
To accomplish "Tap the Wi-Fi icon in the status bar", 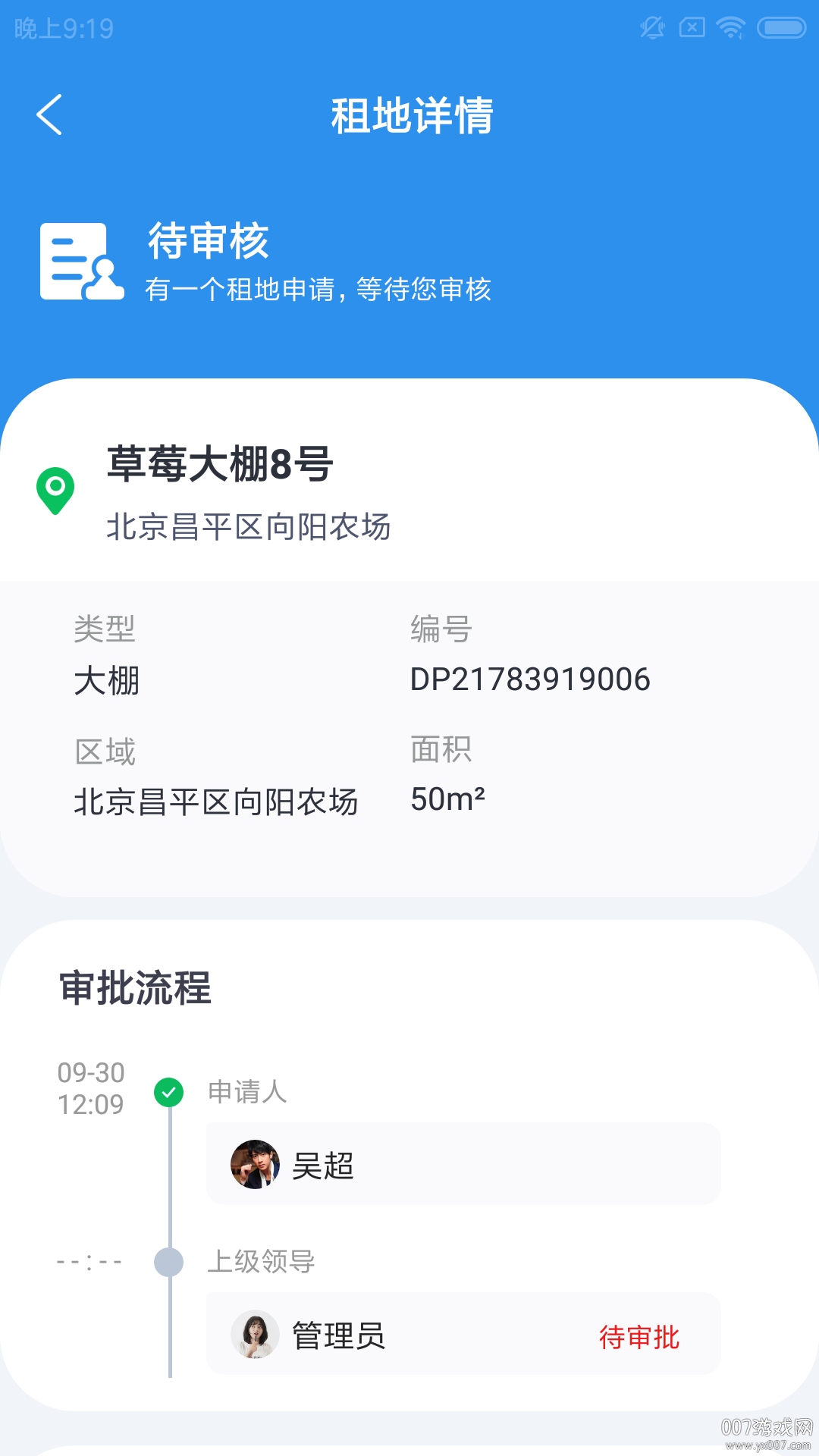I will [730, 27].
